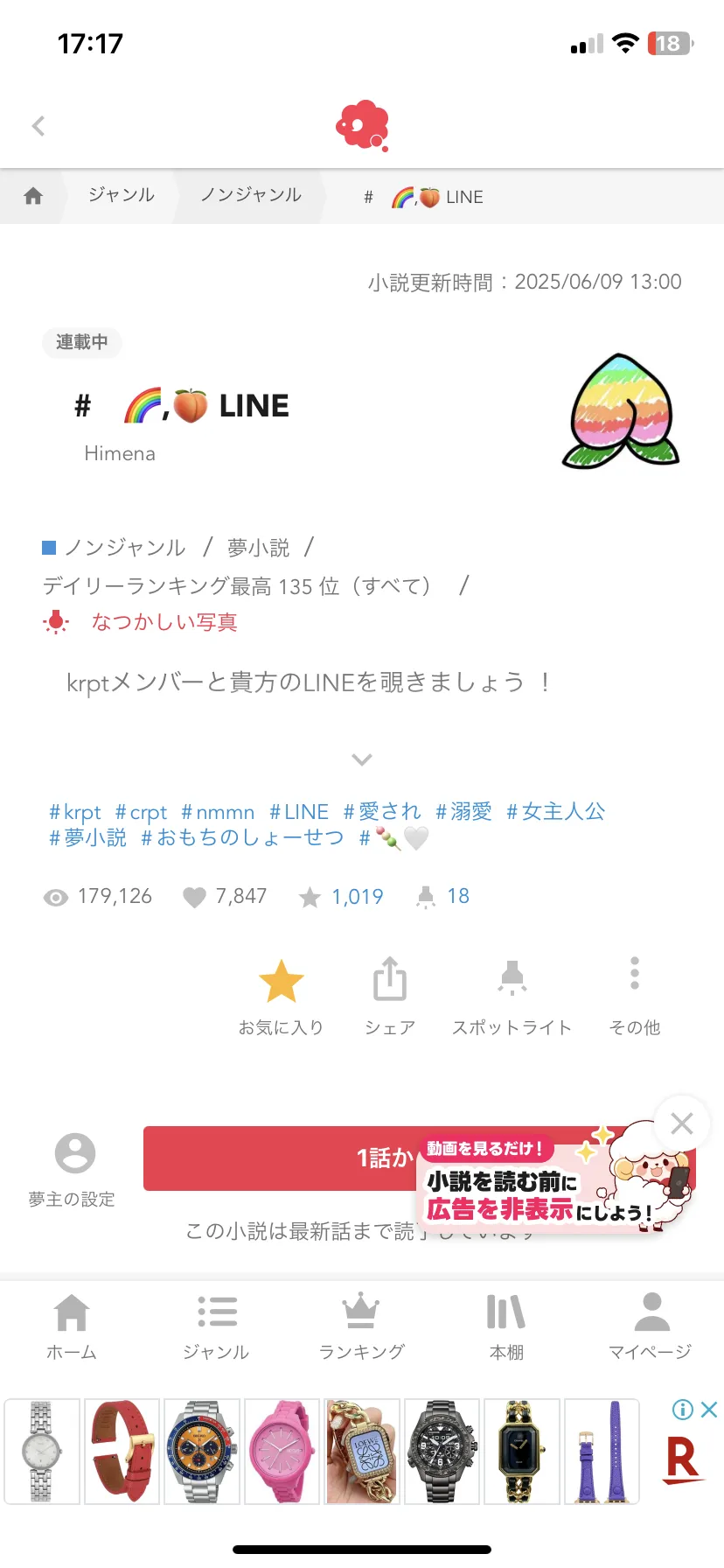Switch to the マイページ tab
Viewport: 724px width, 1568px height.
pos(651,1326)
